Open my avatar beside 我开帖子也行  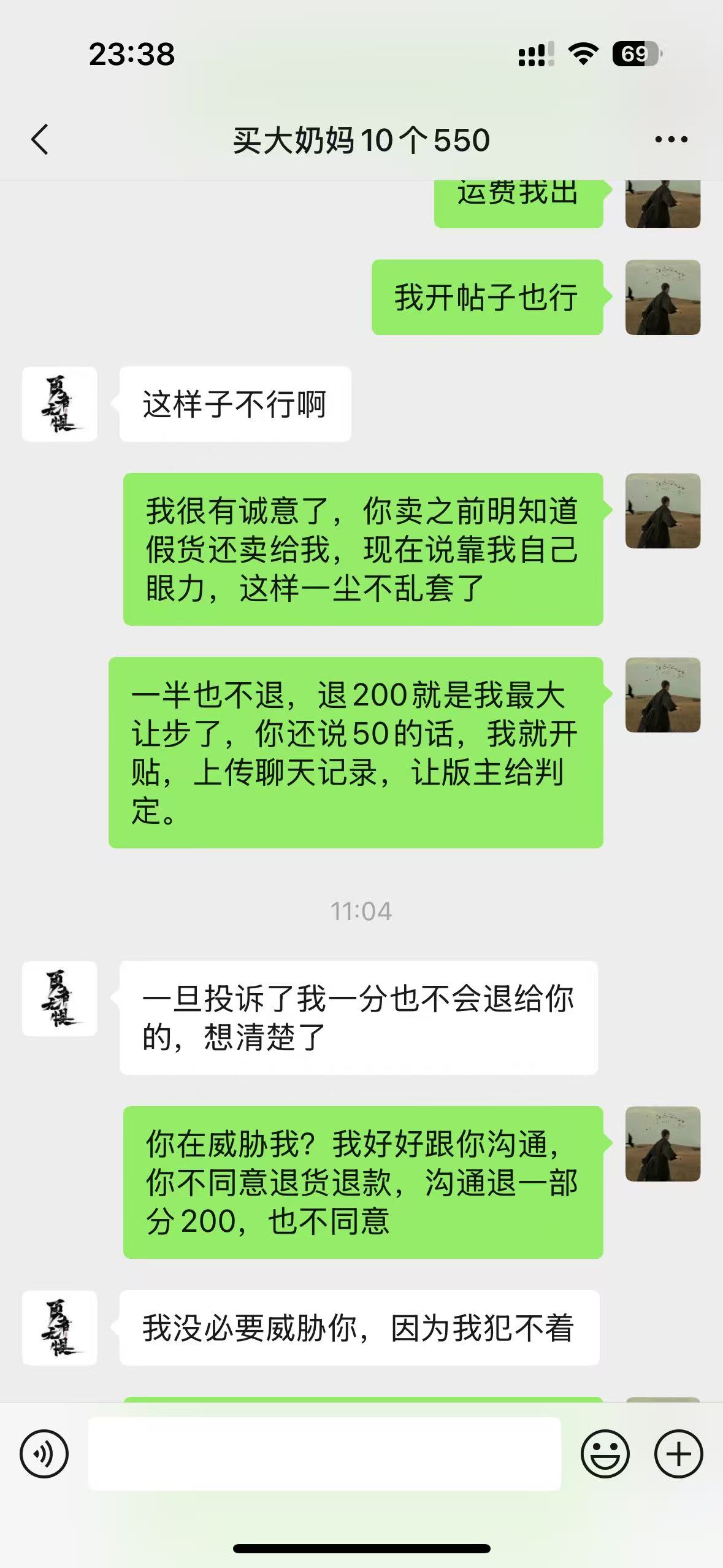662,298
